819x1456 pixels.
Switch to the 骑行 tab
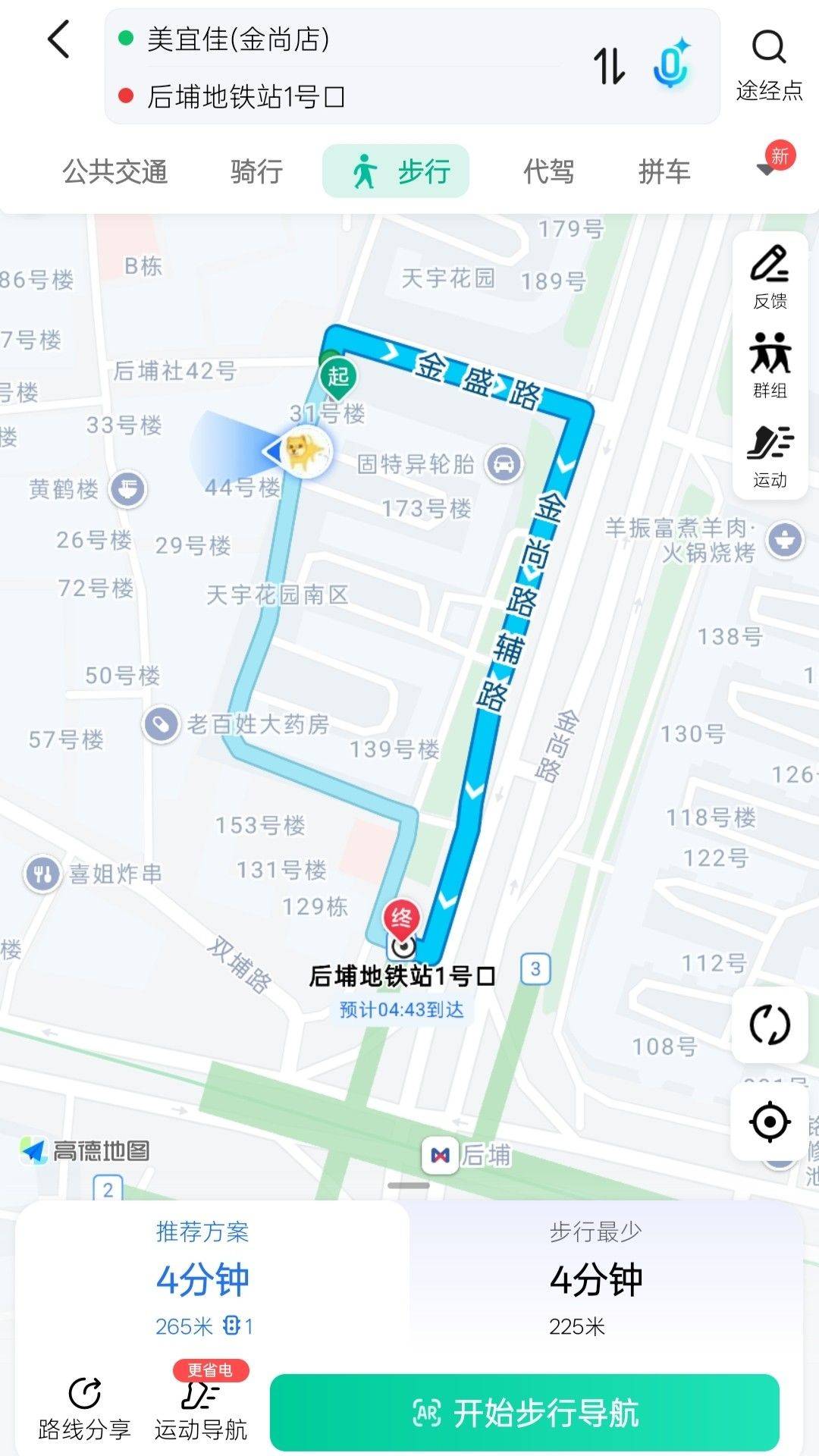tap(256, 171)
